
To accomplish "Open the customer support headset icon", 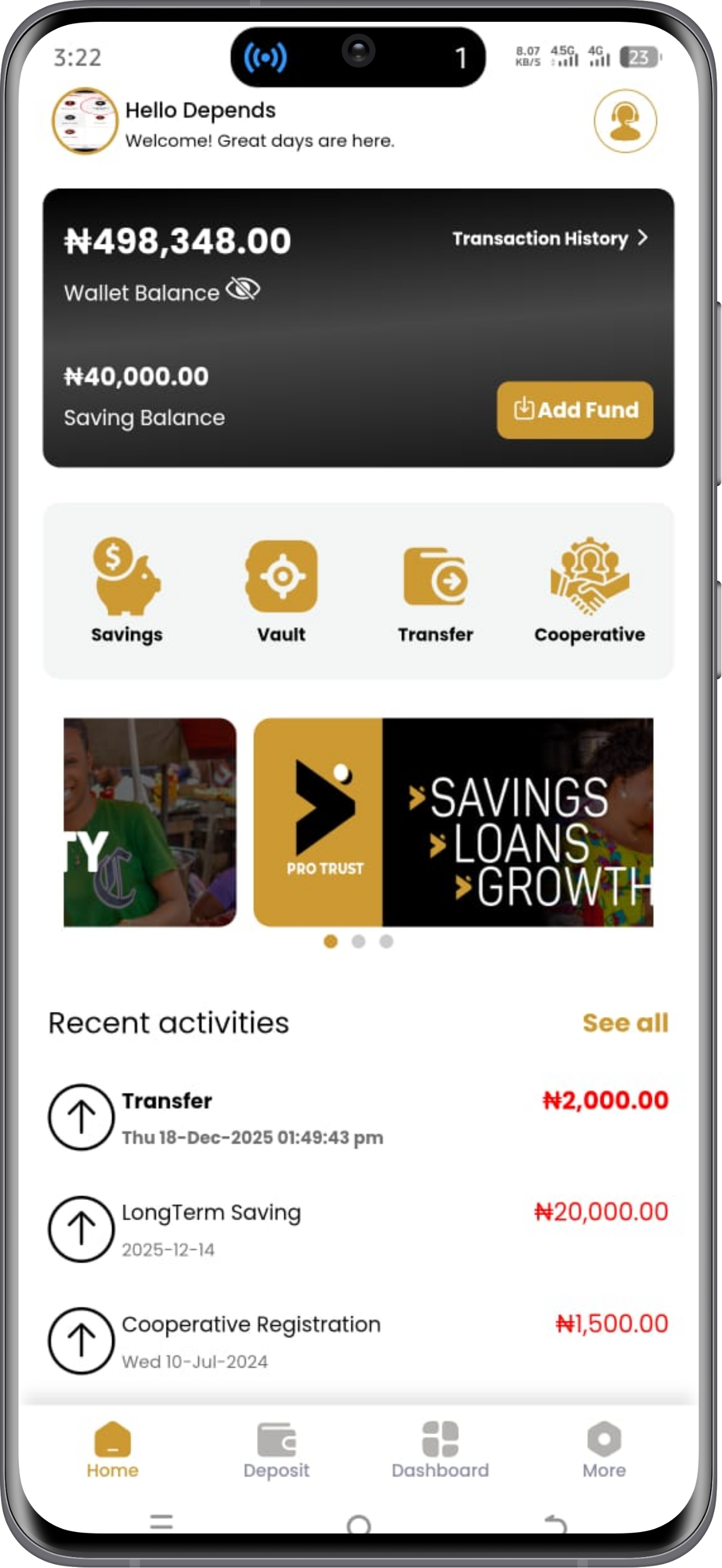I will [625, 120].
